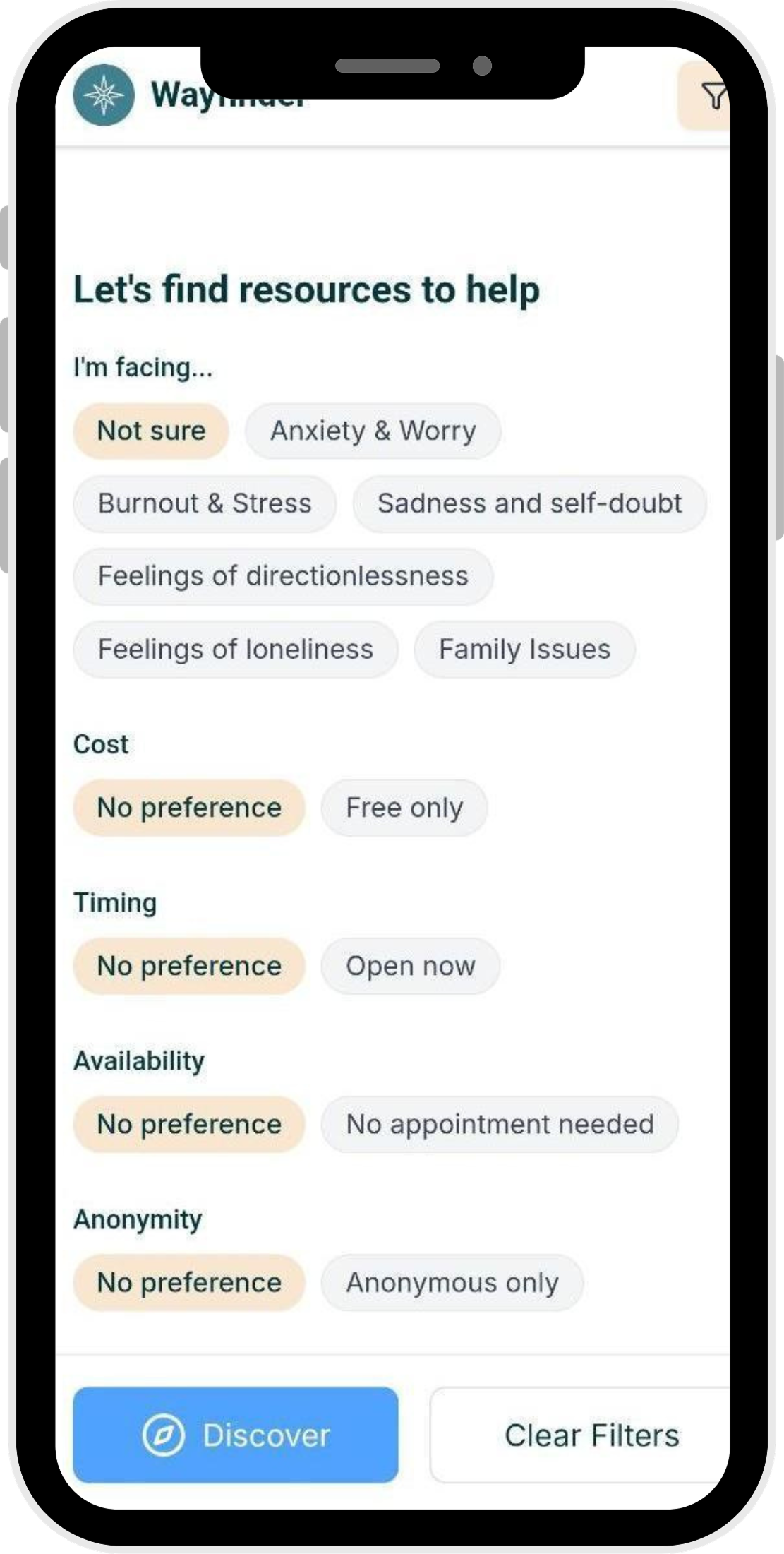784x1554 pixels.
Task: Set Anonymity to No preference
Action: coord(189,1282)
